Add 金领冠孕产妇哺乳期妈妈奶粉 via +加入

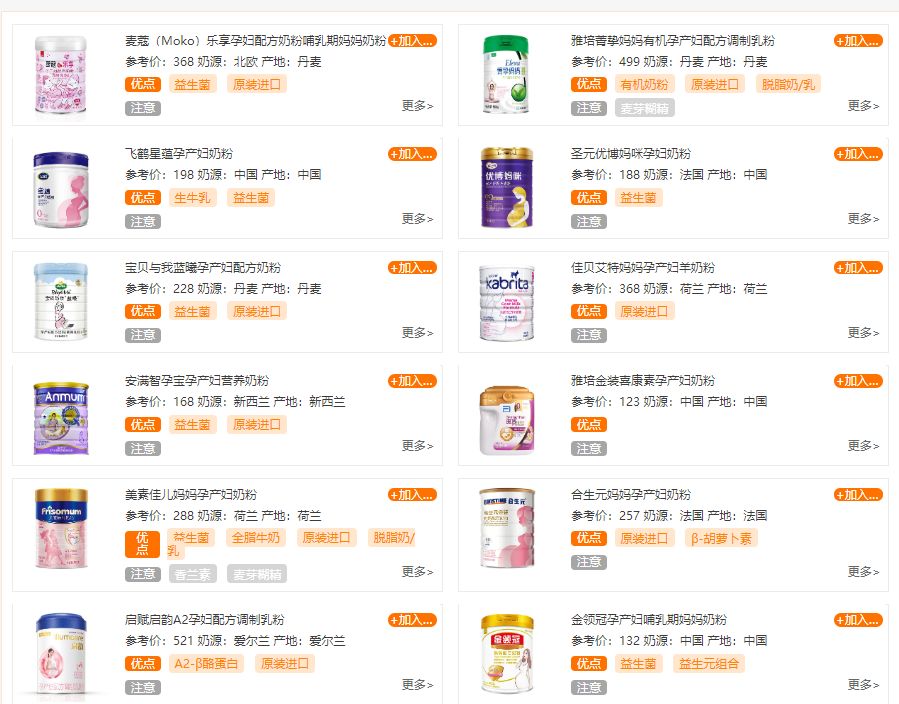click(858, 620)
